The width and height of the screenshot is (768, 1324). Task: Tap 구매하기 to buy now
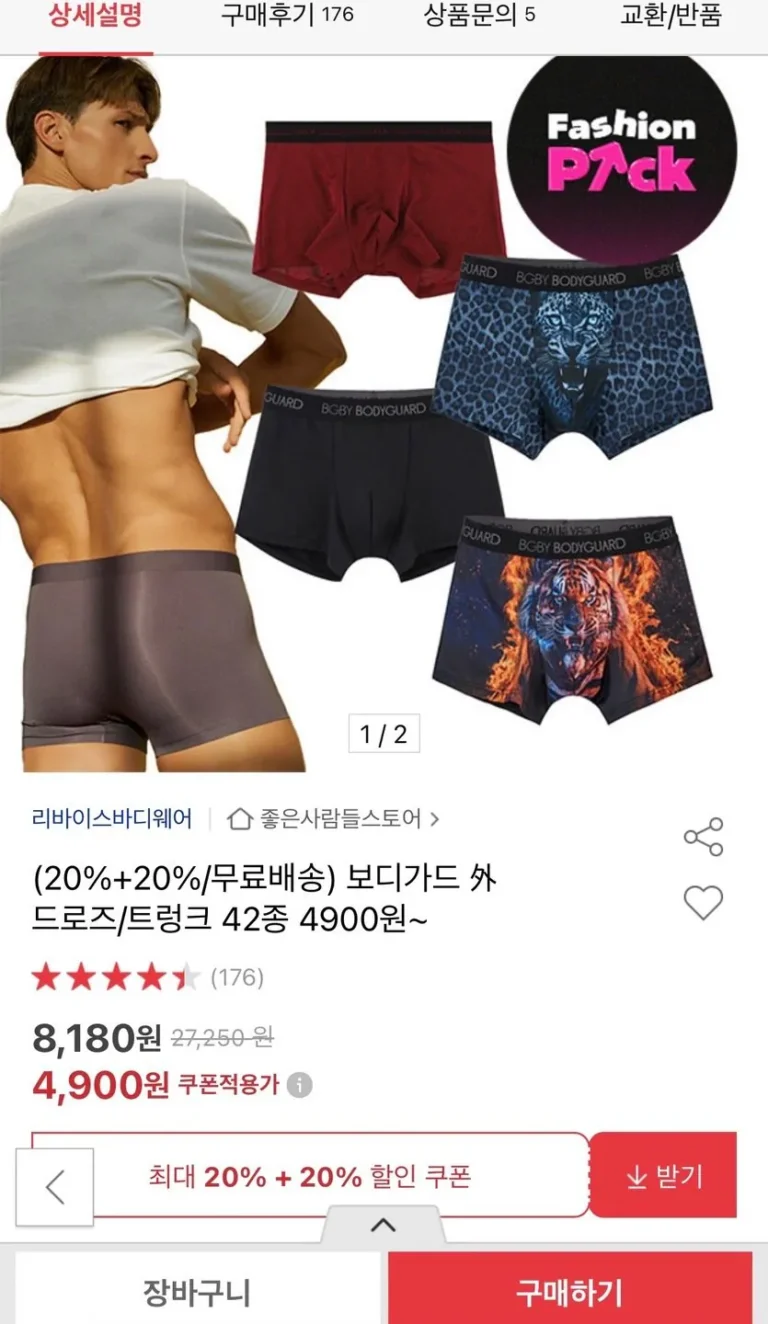pyautogui.click(x=569, y=1292)
